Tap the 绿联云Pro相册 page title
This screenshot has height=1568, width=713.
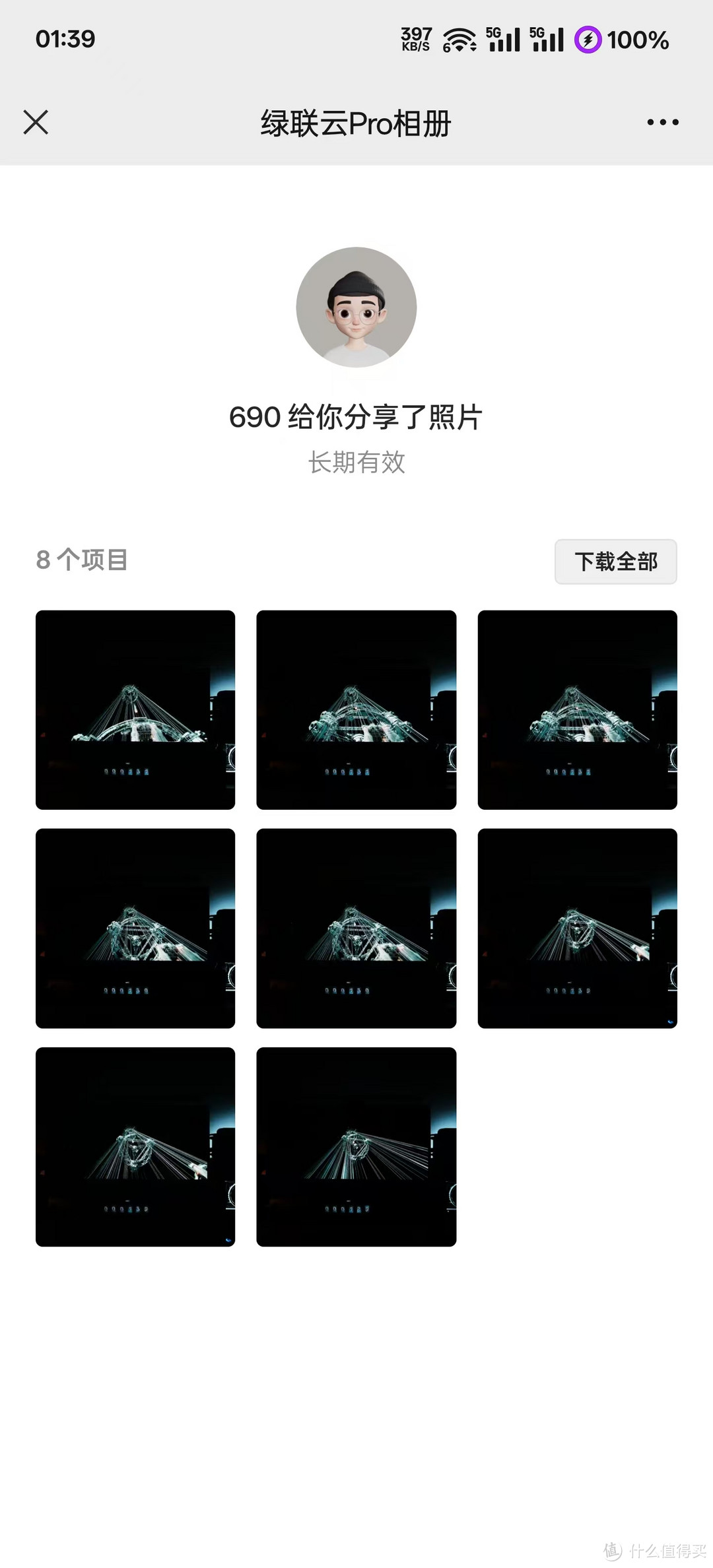[356, 123]
